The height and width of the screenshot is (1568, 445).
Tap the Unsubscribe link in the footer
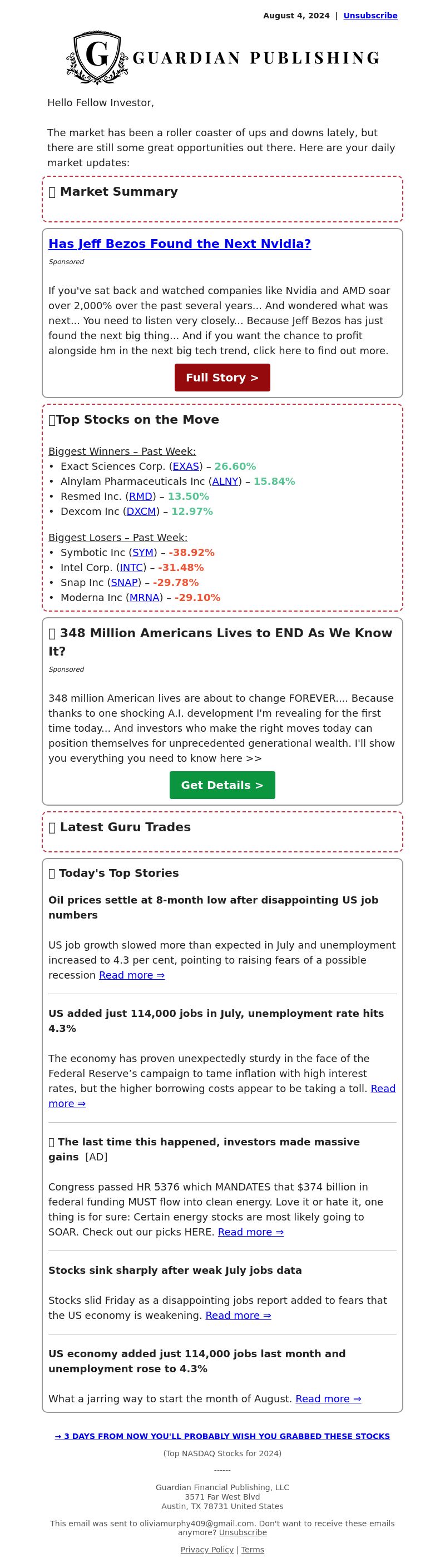[243, 1533]
